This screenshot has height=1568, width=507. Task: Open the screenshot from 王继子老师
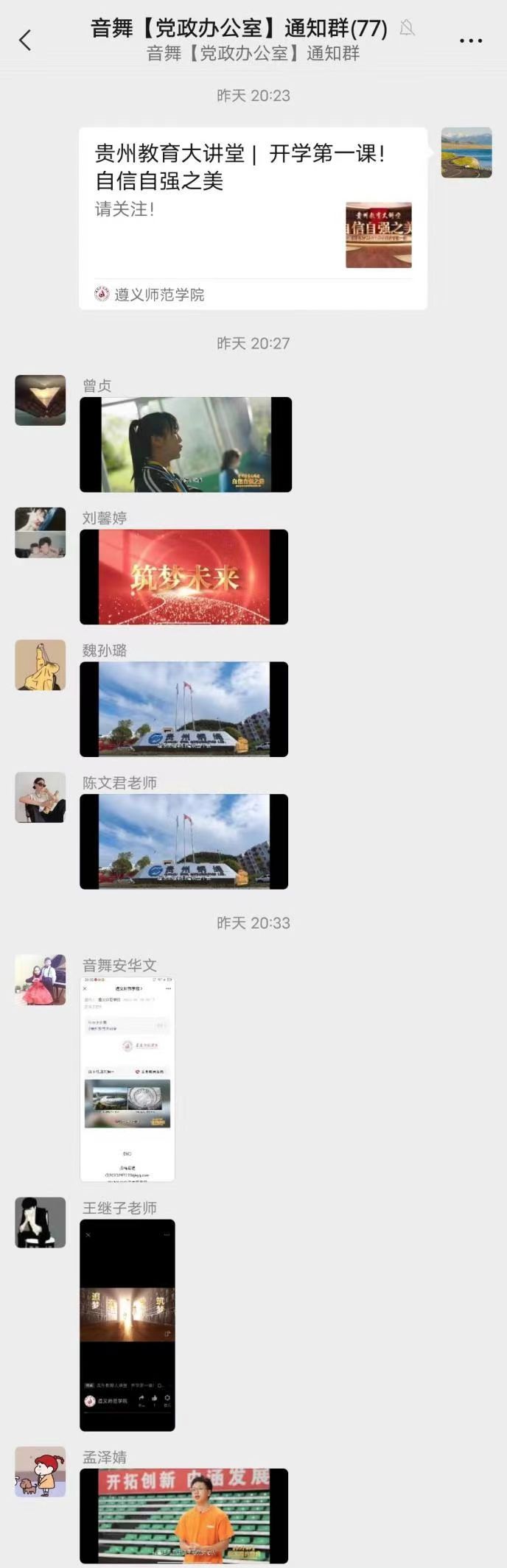127,1325
